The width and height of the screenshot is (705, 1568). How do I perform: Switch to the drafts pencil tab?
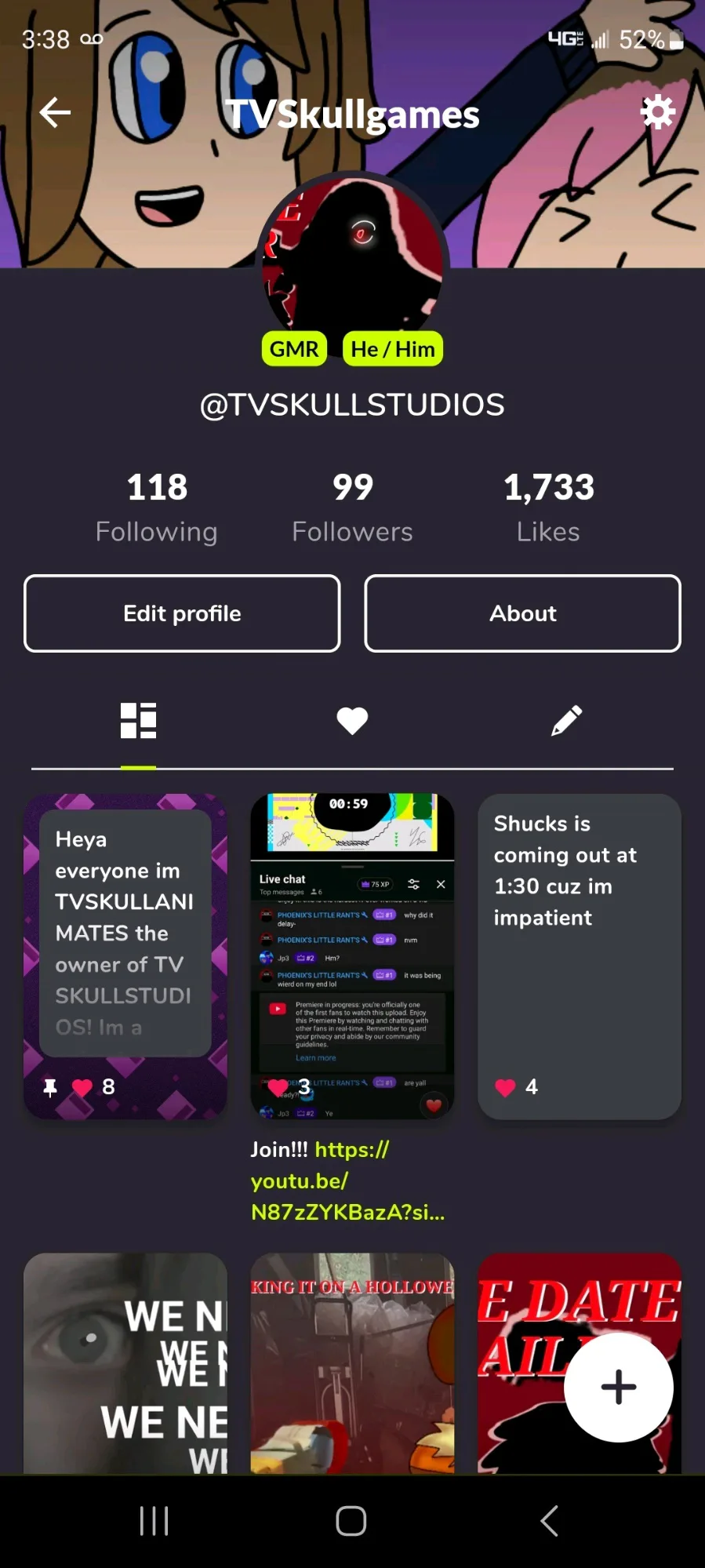coord(566,720)
